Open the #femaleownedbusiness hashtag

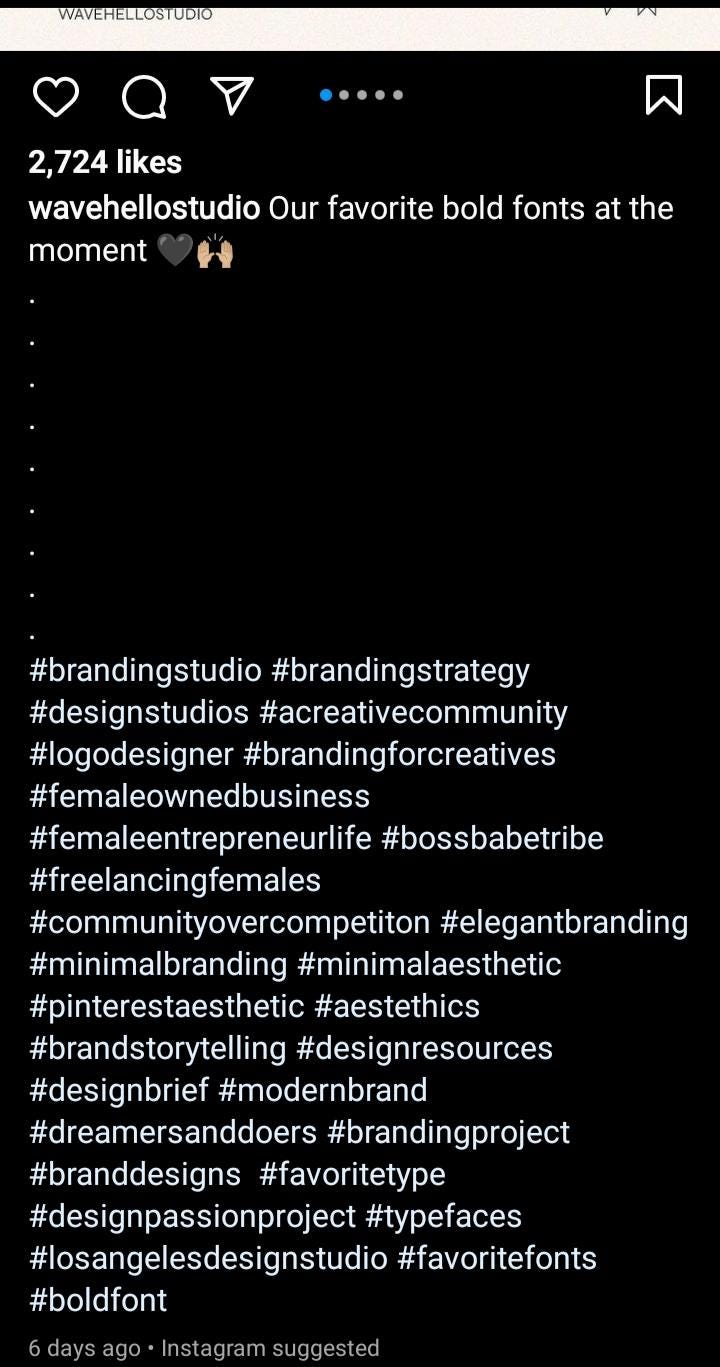[x=199, y=796]
